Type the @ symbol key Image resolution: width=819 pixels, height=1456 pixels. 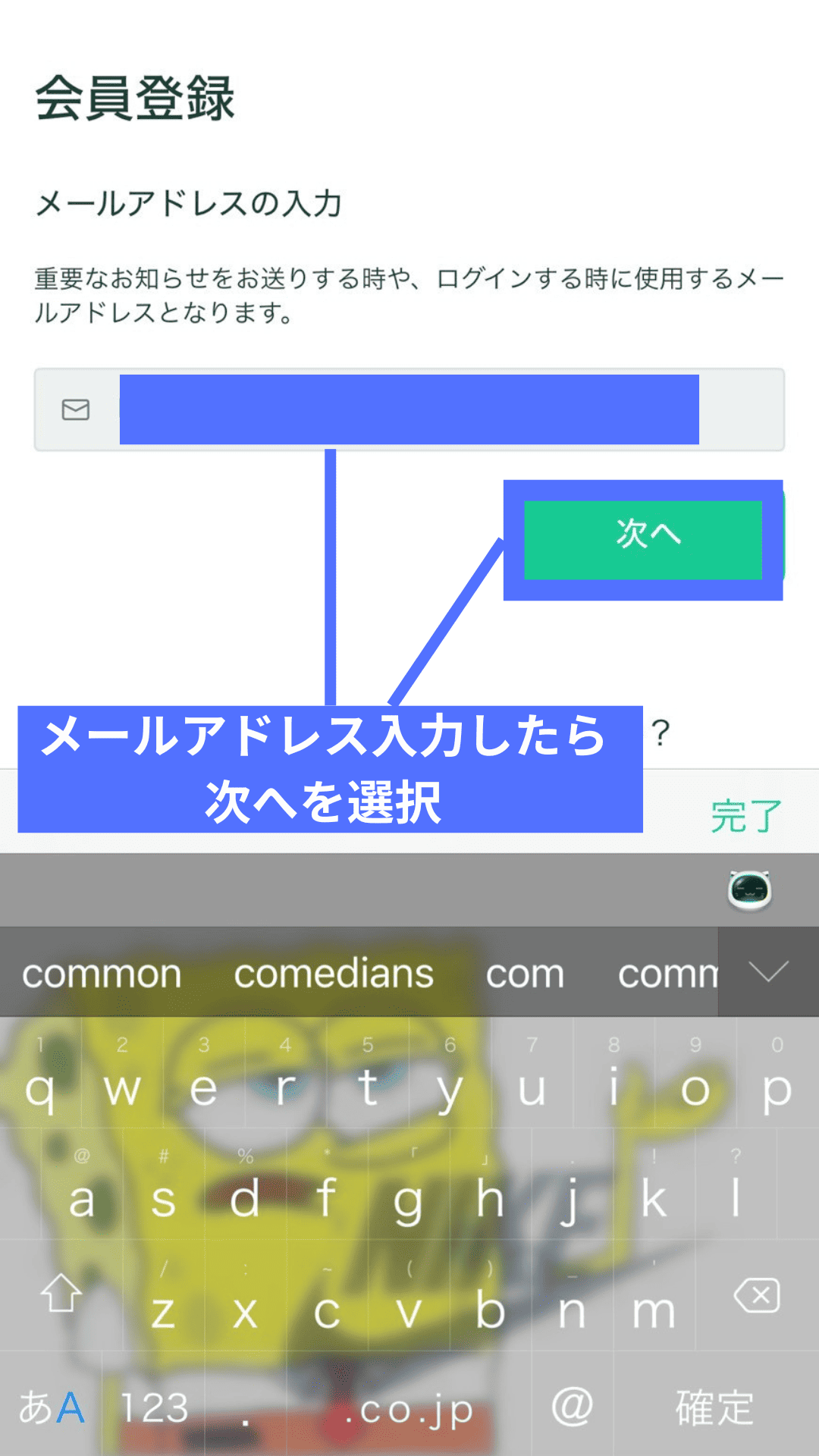click(x=572, y=1407)
